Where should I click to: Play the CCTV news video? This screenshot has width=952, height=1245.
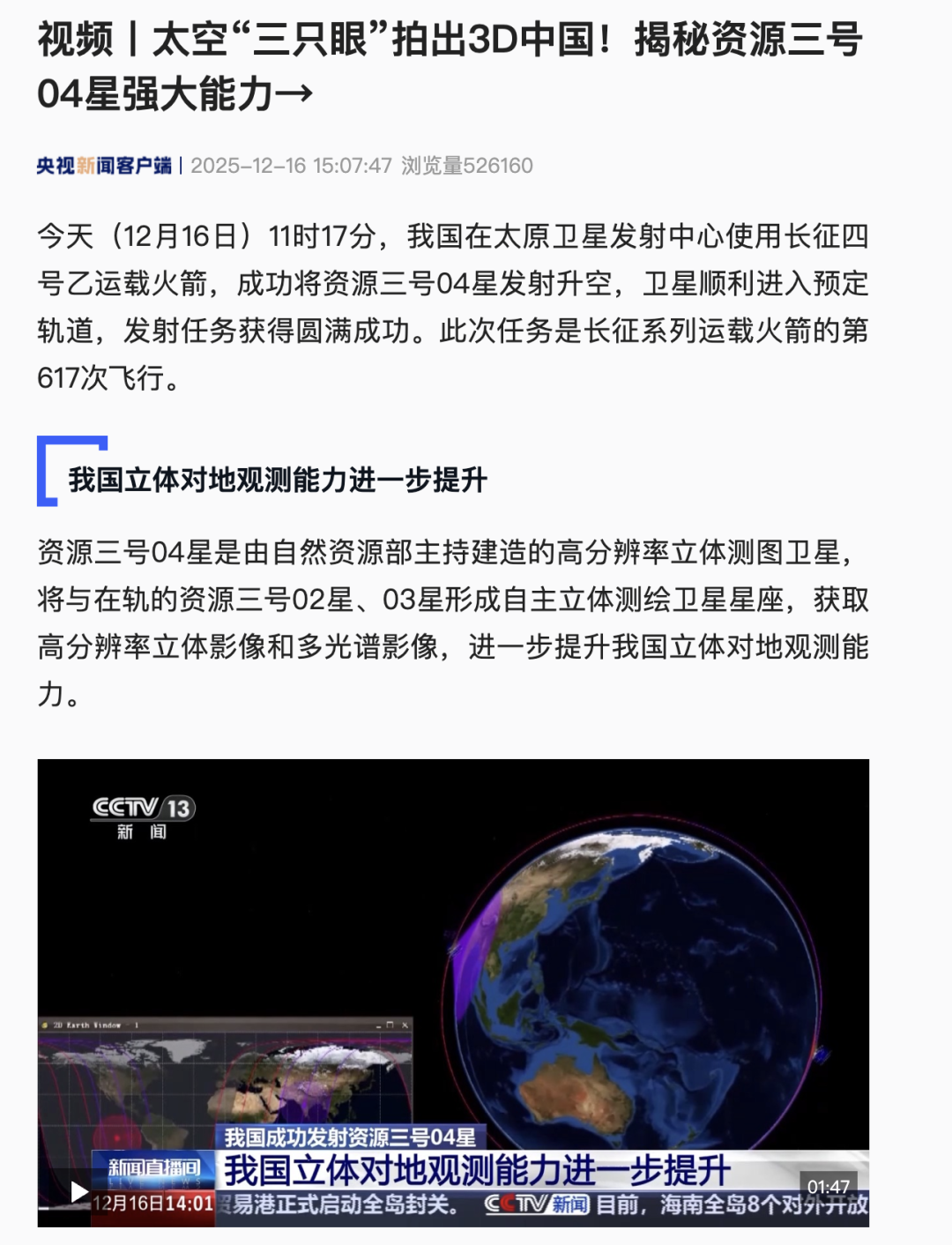tap(78, 1191)
